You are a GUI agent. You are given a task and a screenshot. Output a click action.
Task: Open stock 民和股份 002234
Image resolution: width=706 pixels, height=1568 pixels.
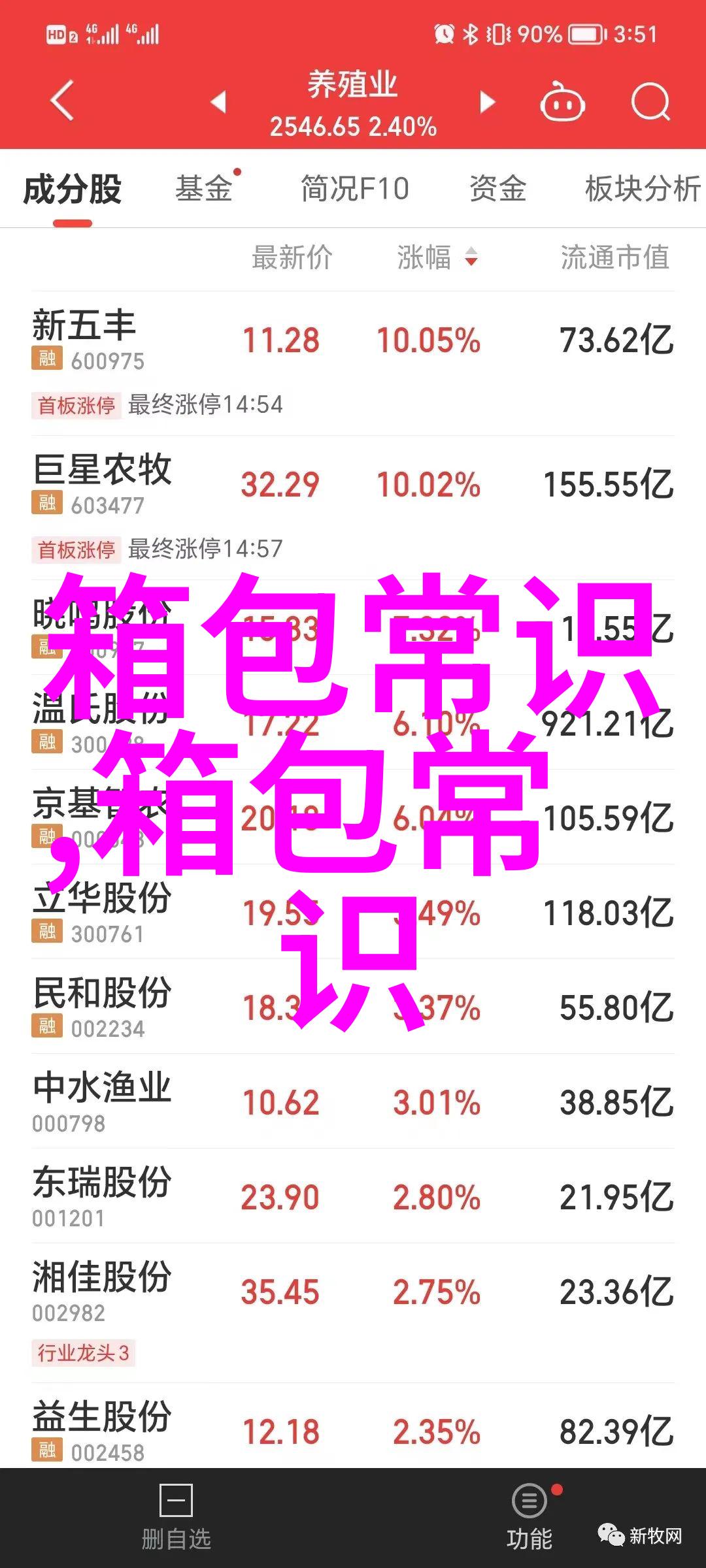pyautogui.click(x=353, y=1007)
